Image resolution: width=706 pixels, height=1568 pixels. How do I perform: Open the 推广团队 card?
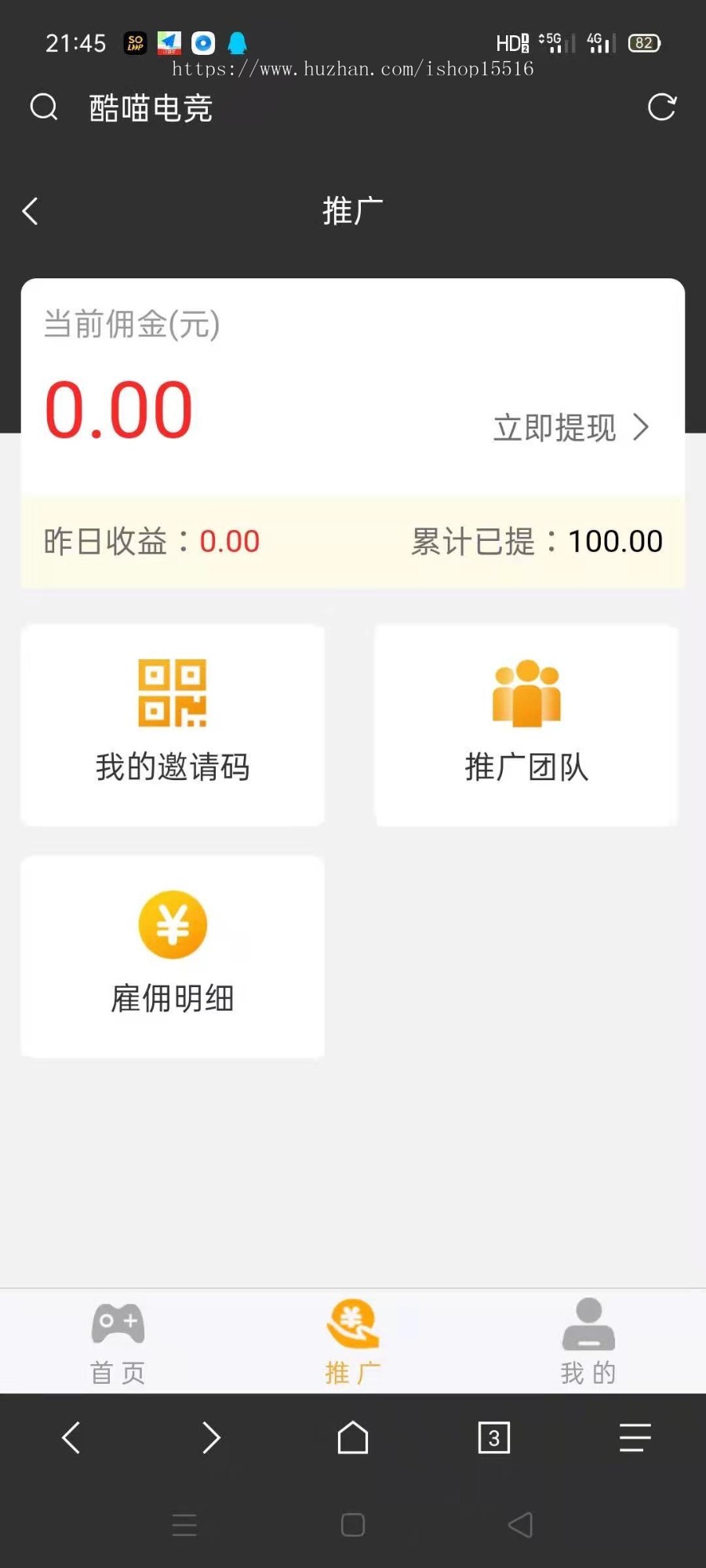526,724
